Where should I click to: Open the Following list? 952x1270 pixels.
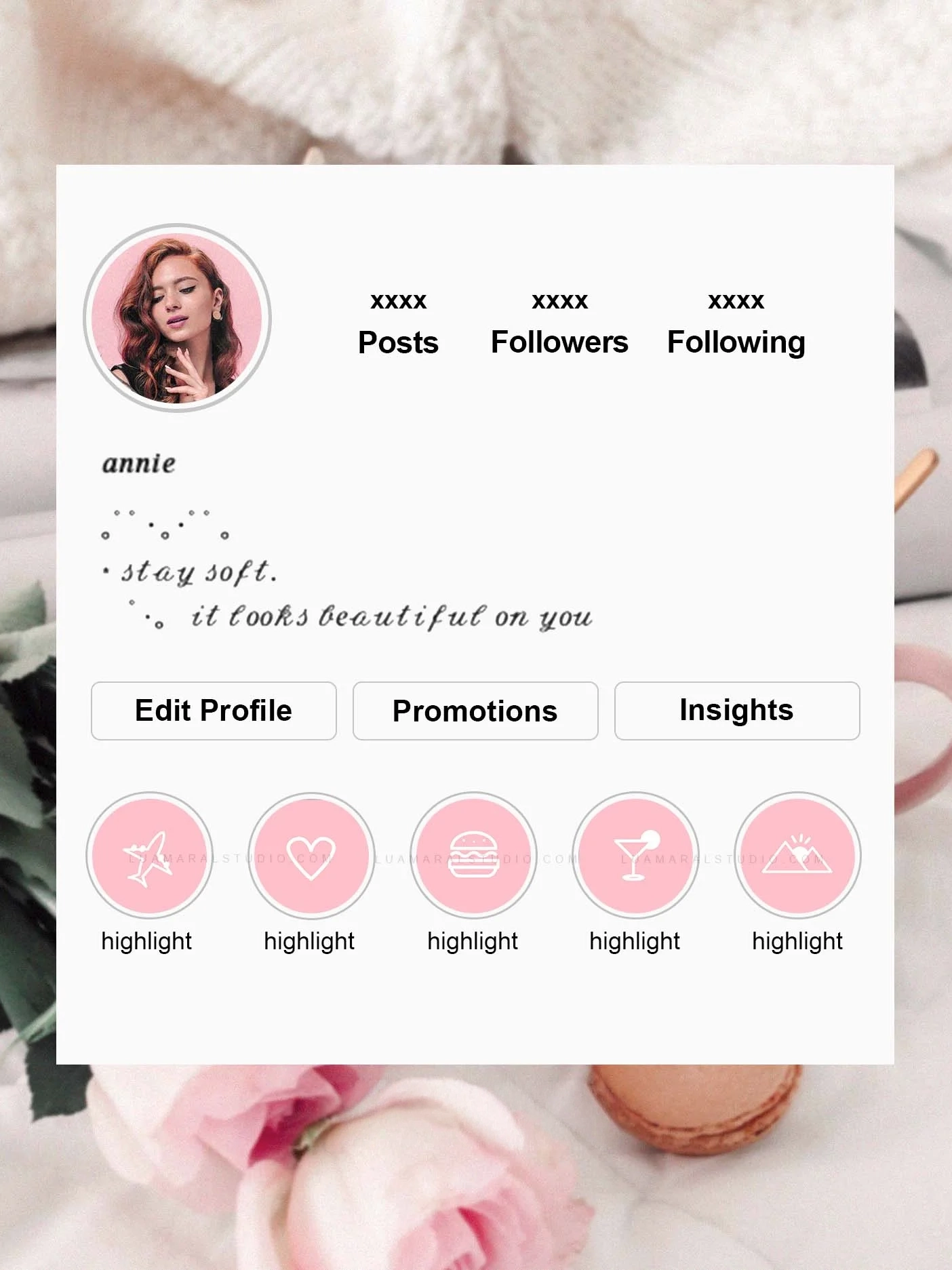[x=736, y=342]
